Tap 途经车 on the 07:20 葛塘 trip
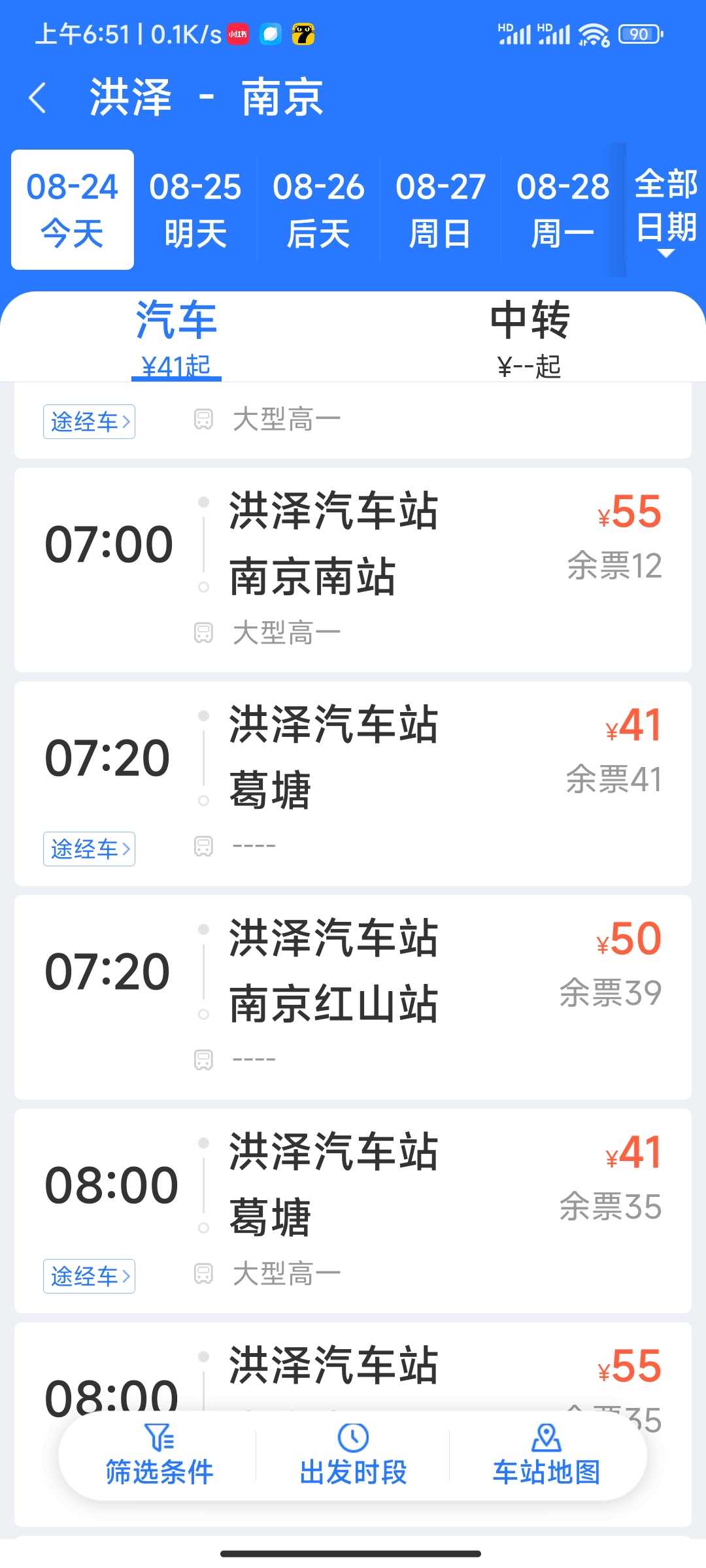706x1568 pixels. pyautogui.click(x=89, y=849)
